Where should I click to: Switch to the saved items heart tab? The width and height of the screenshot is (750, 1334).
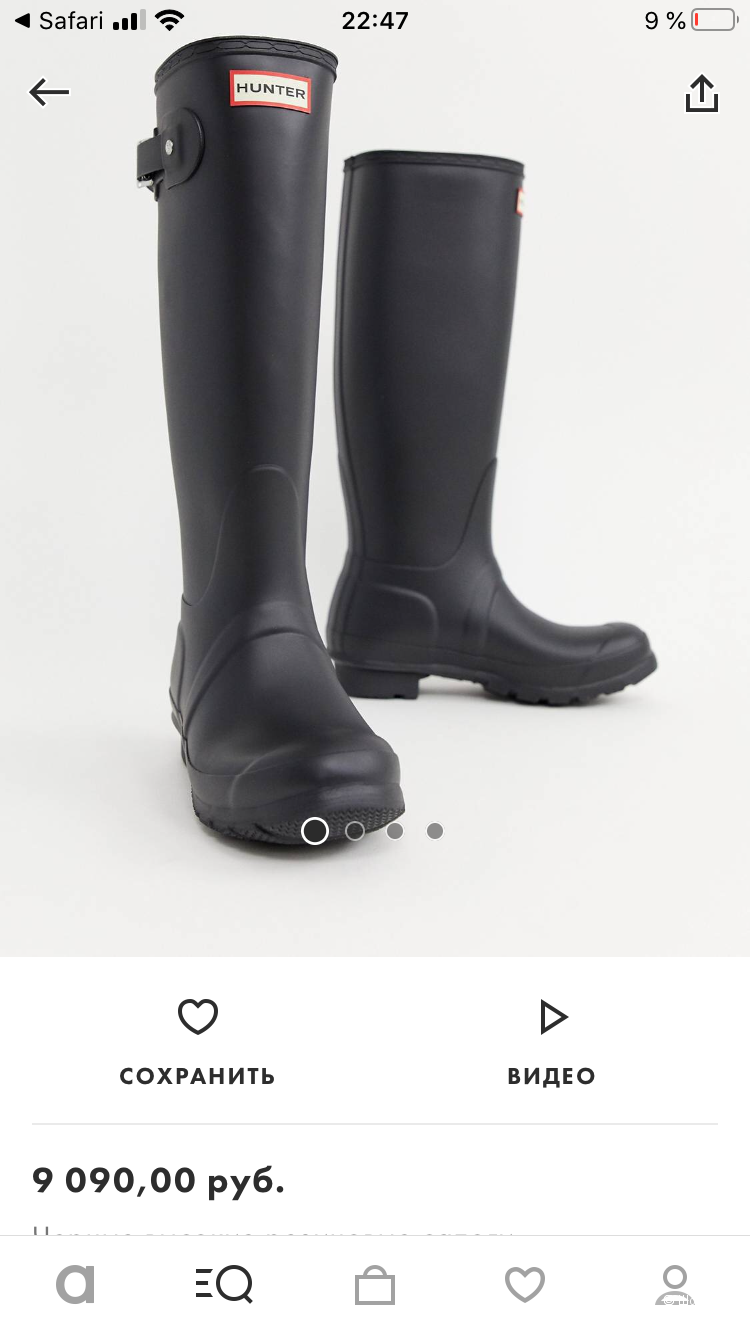click(525, 1285)
